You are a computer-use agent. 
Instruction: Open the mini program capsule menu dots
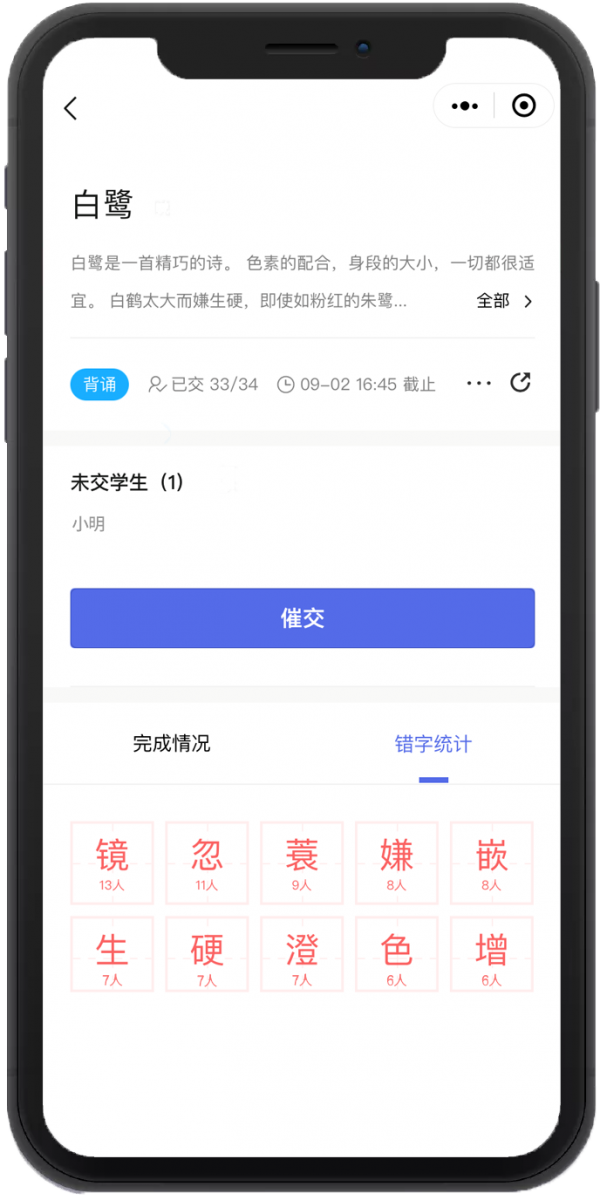point(465,106)
